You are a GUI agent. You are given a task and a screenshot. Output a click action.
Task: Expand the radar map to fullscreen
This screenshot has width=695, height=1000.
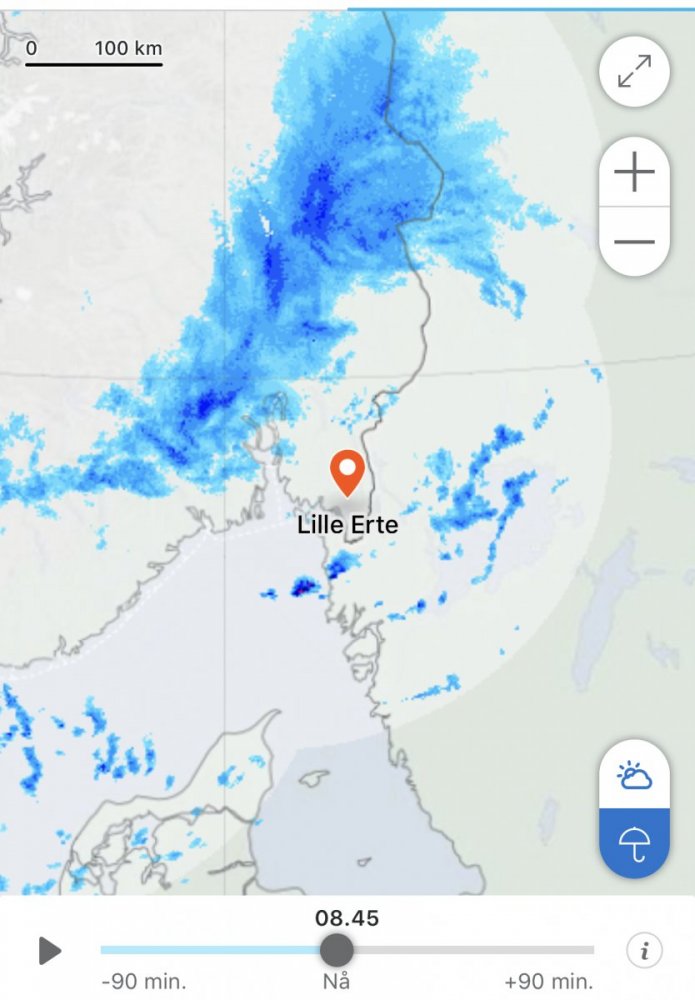pyautogui.click(x=634, y=73)
